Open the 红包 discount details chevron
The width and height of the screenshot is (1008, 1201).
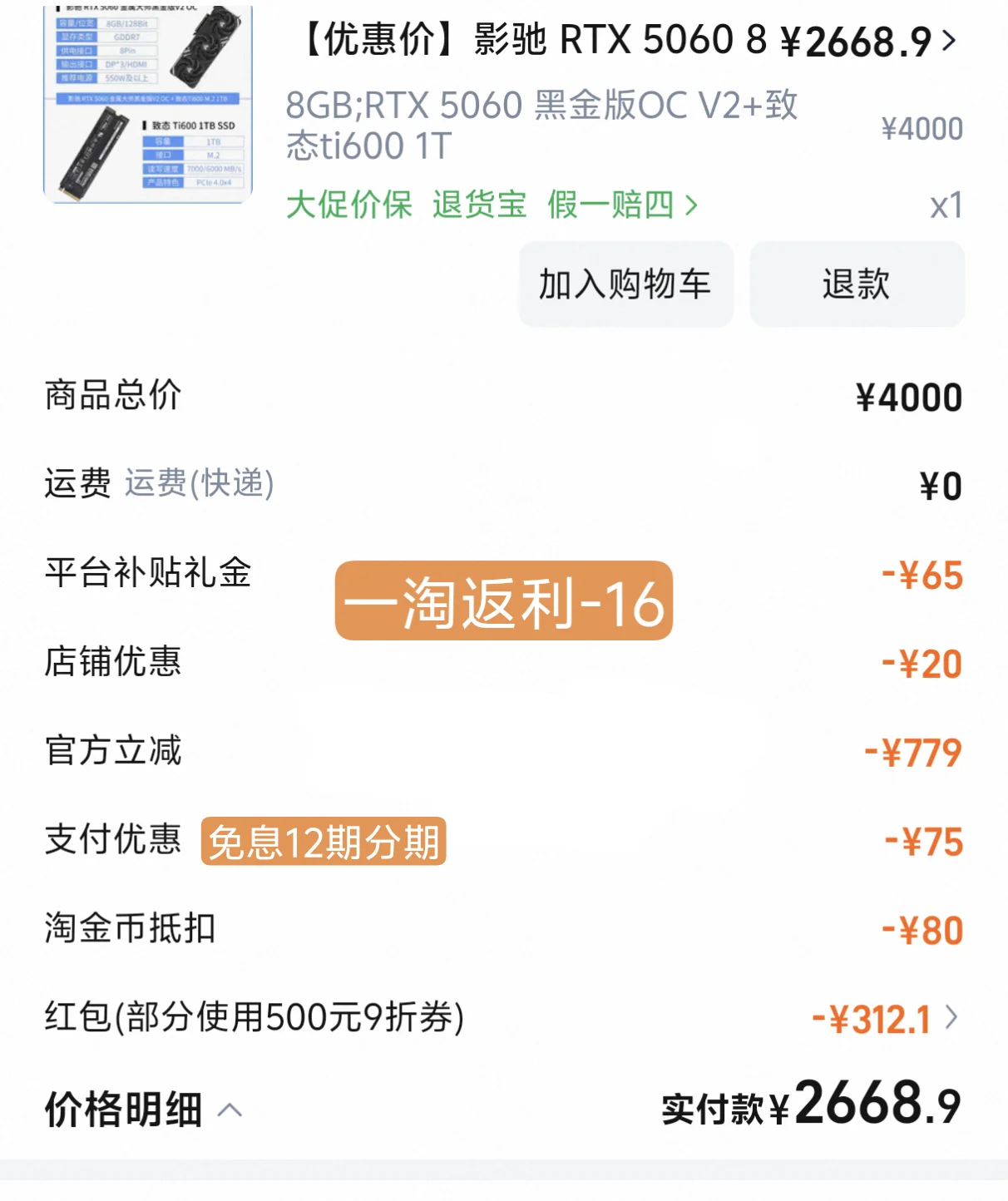(951, 1017)
